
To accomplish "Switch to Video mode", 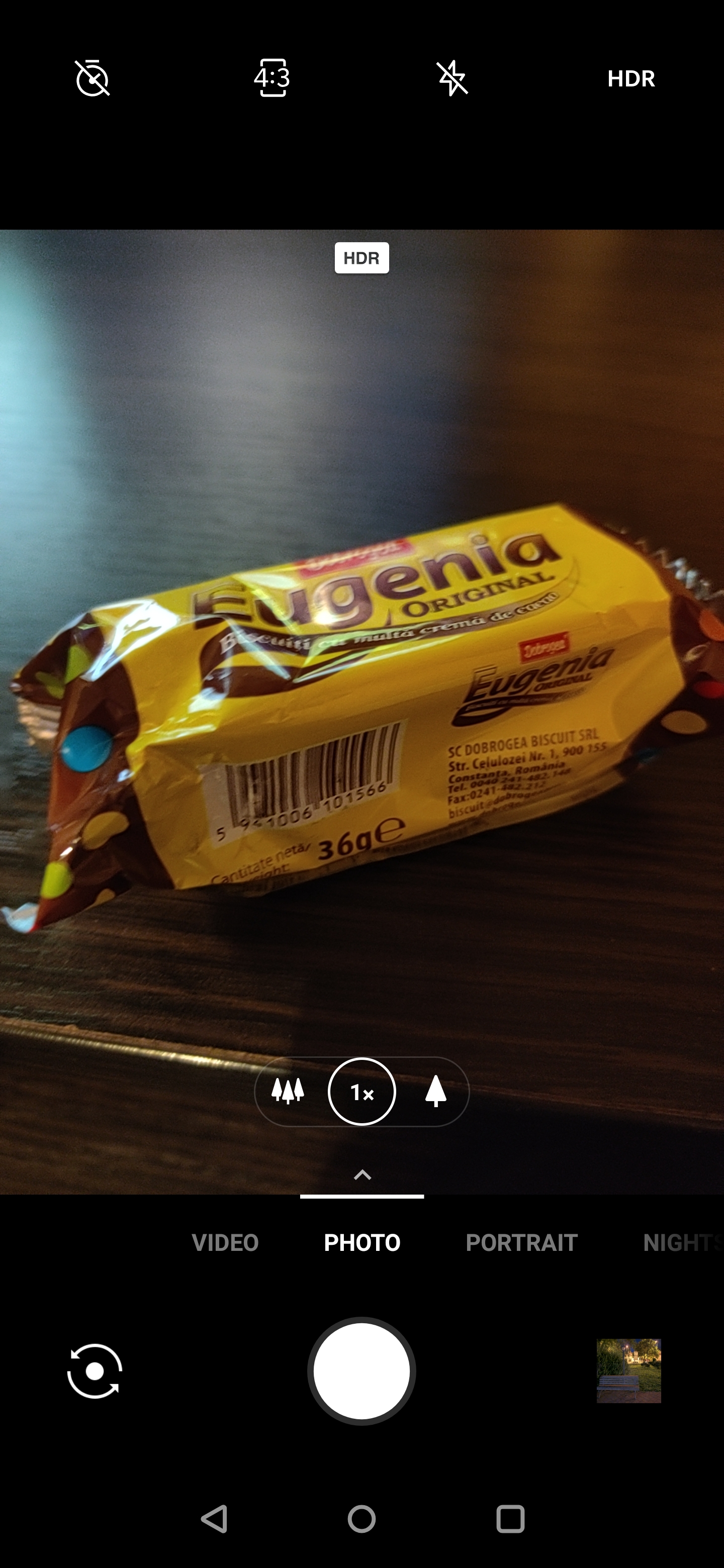I will (225, 1242).
